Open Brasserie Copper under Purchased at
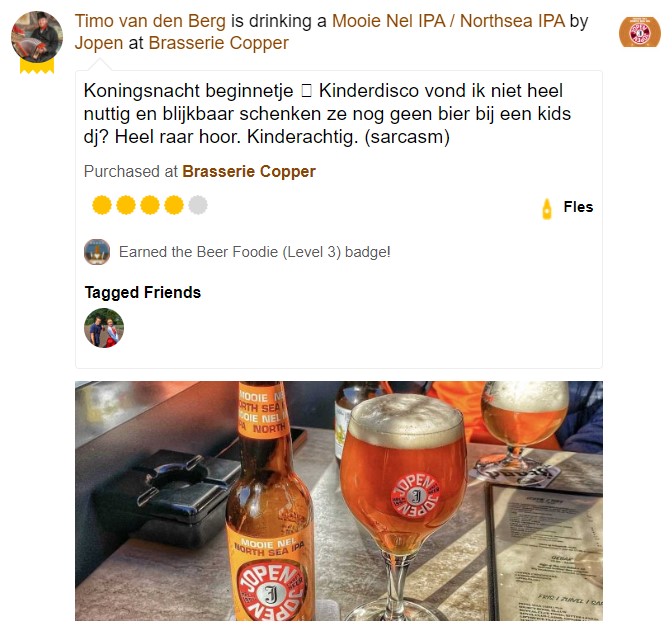This screenshot has height=631, width=672. click(x=249, y=172)
